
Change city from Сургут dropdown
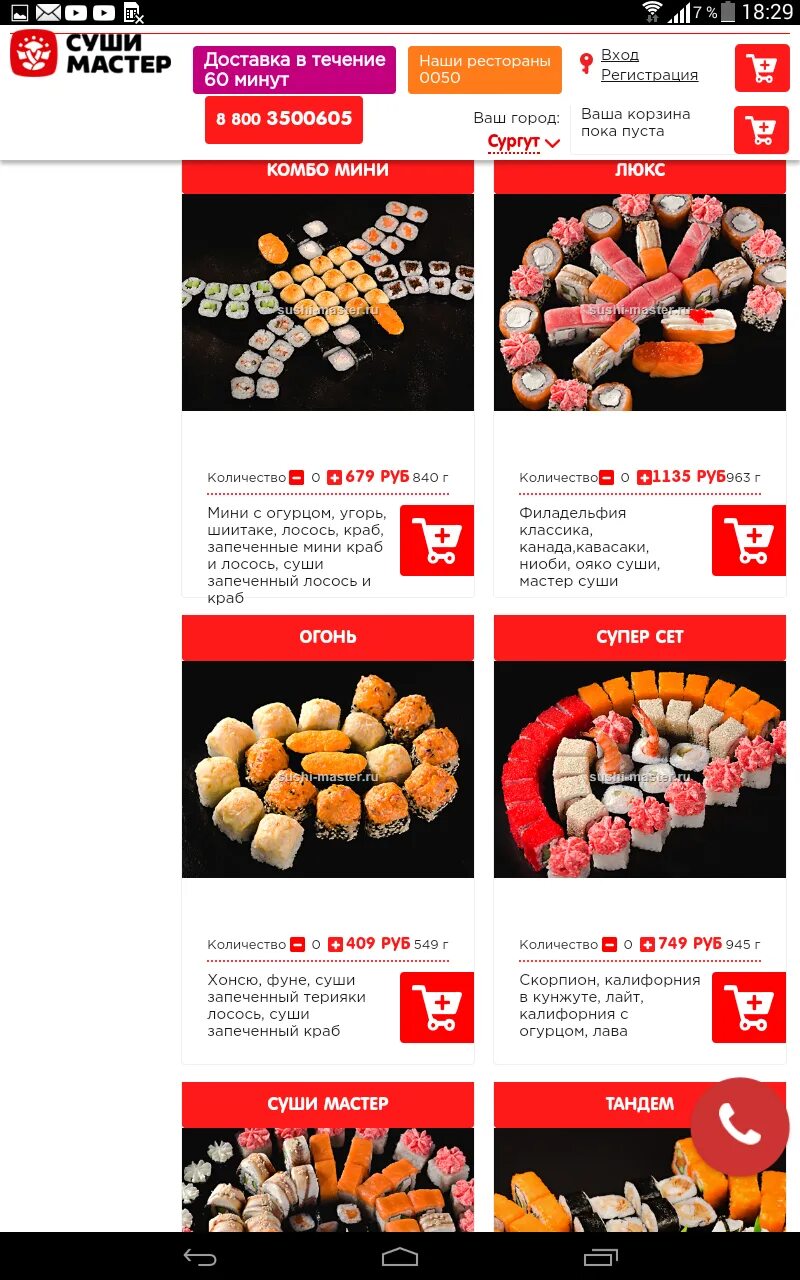pos(523,142)
